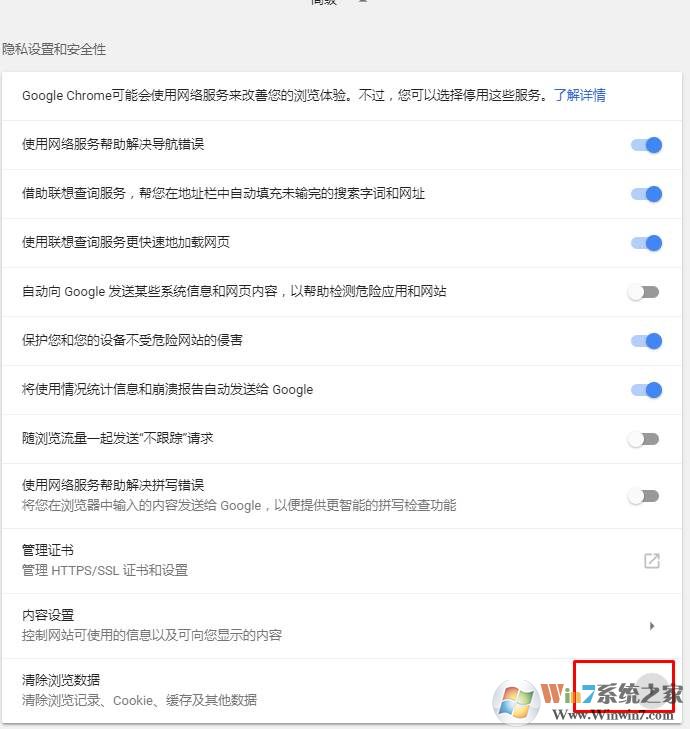Turn on 随浏览流量一起发送“不跟踪”请求
This screenshot has height=729, width=690.
(643, 439)
